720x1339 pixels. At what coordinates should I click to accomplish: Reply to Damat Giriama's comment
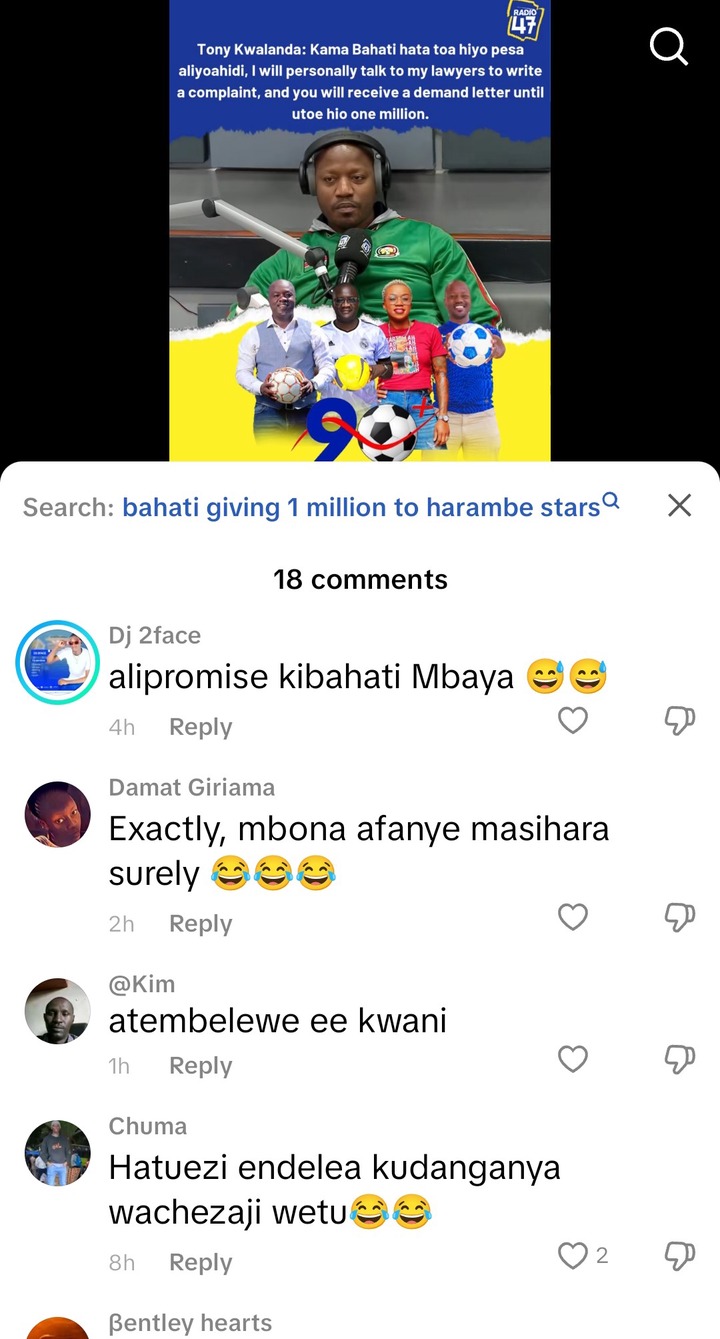click(x=200, y=924)
